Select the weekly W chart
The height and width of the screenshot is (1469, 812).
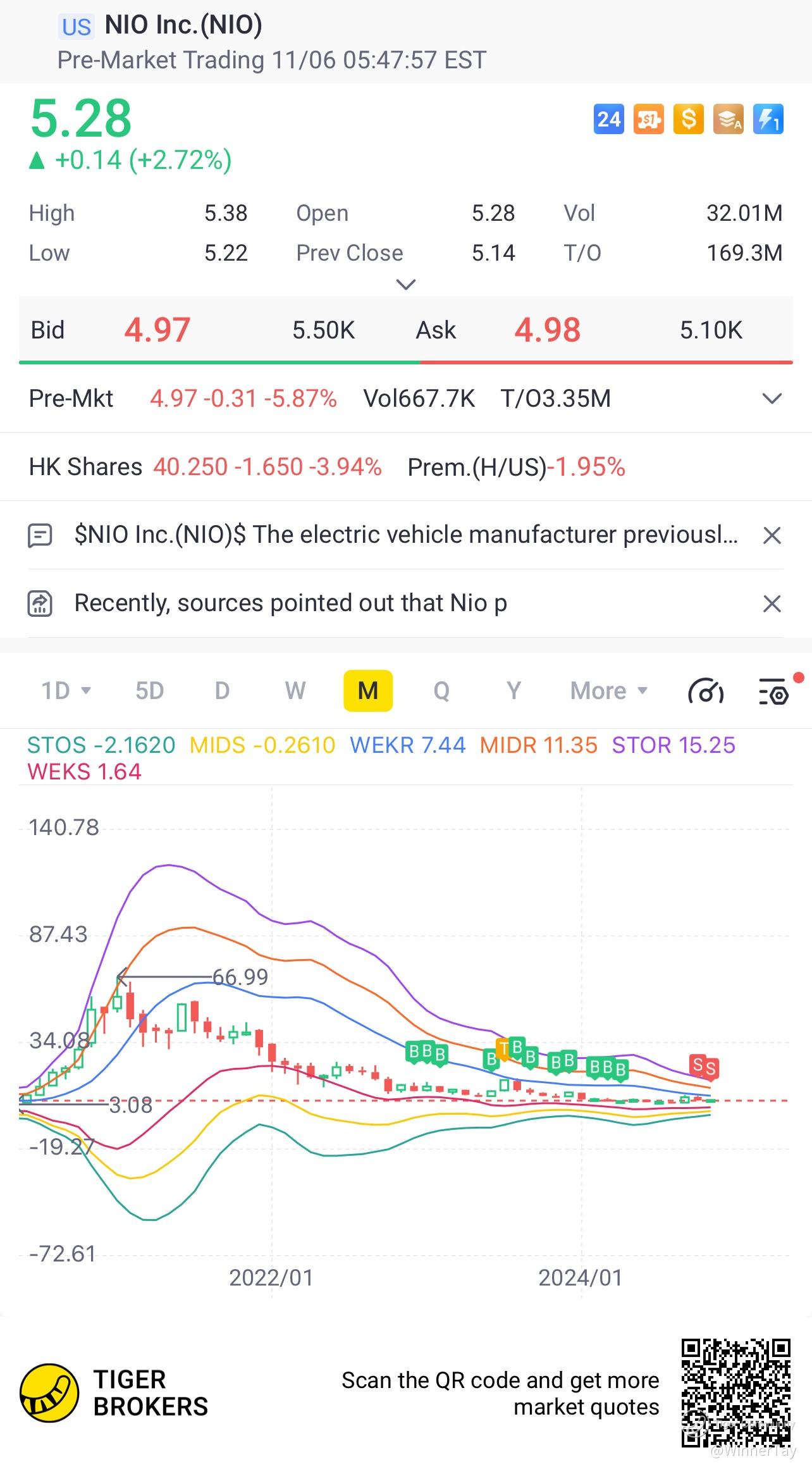tap(295, 691)
